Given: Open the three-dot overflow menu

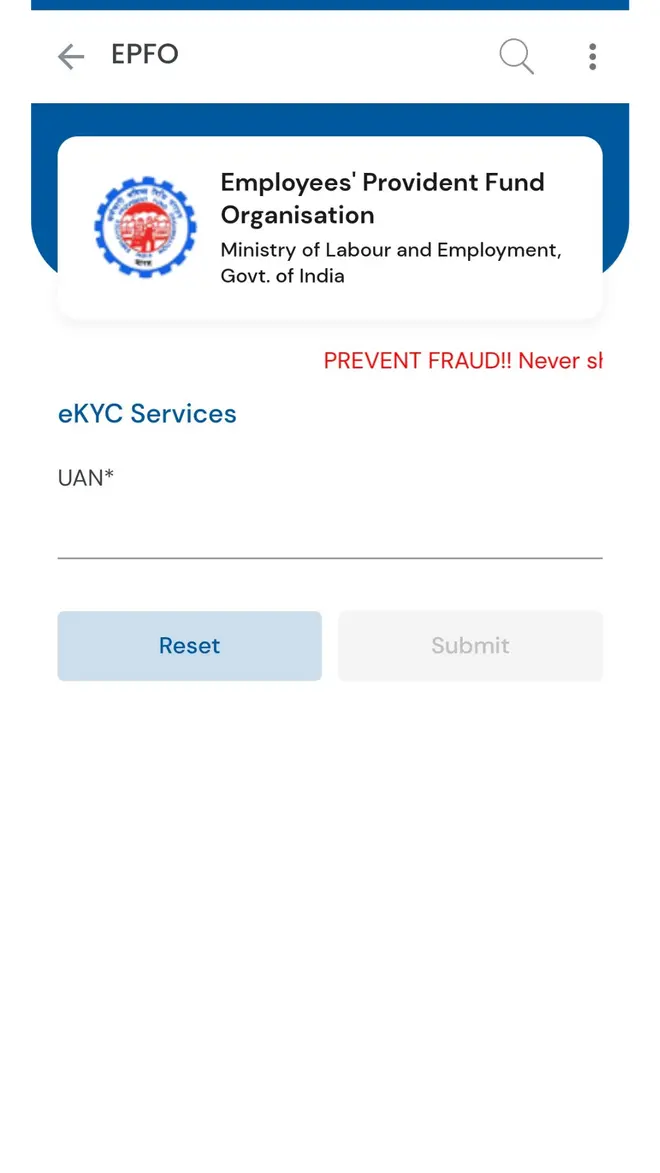Looking at the screenshot, I should click(x=592, y=56).
